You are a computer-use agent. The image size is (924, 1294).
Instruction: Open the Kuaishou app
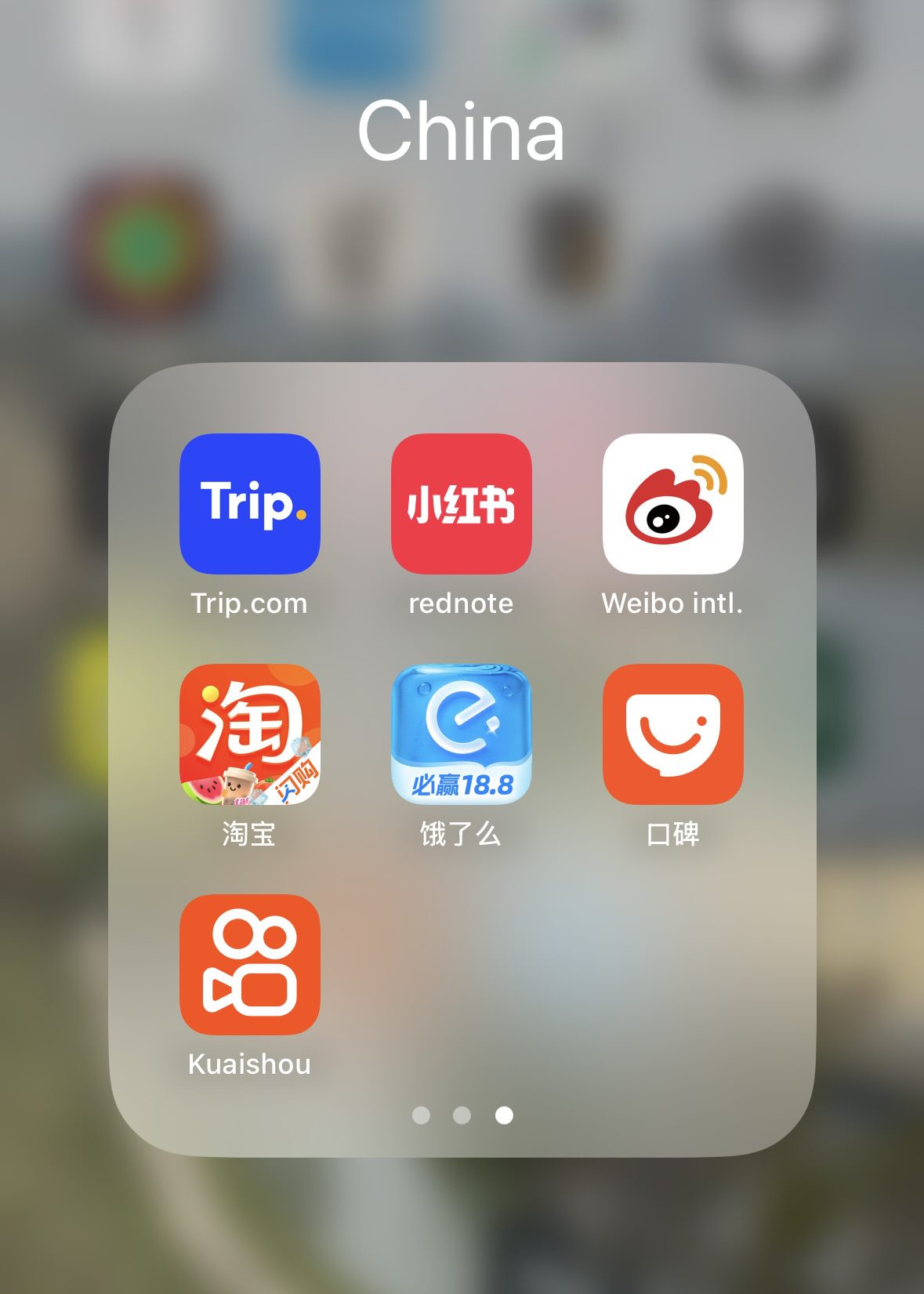coord(249,965)
